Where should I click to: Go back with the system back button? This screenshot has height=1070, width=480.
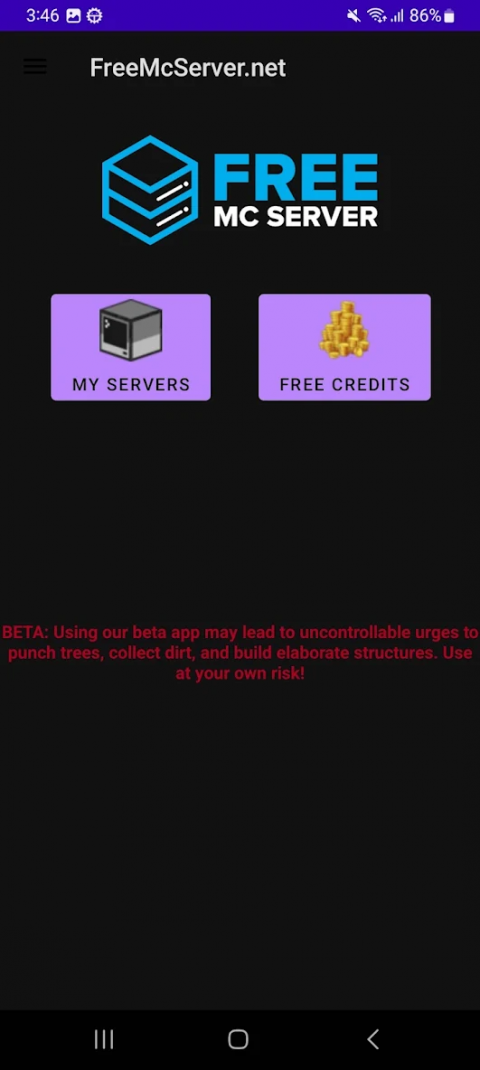[373, 1039]
